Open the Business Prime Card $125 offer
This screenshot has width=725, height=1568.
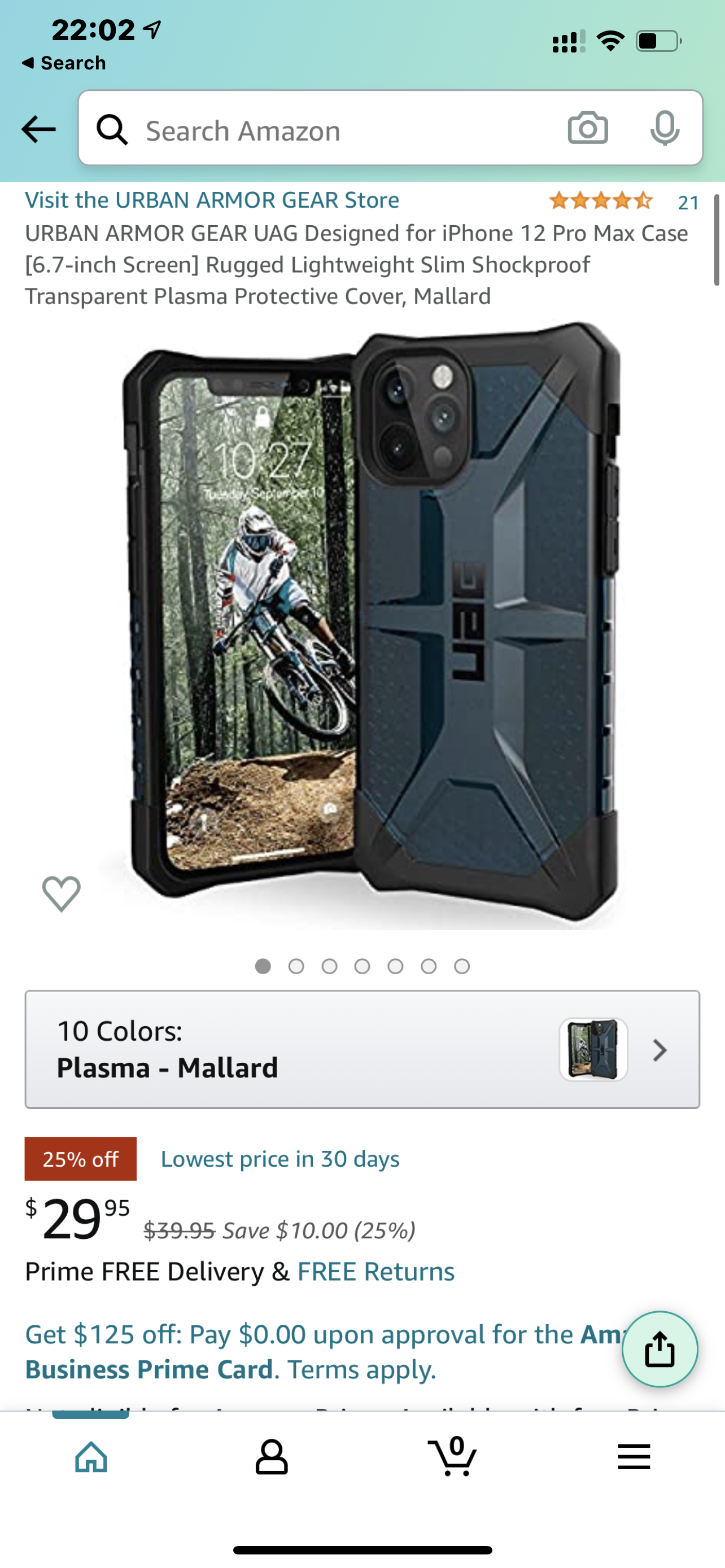304,1351
